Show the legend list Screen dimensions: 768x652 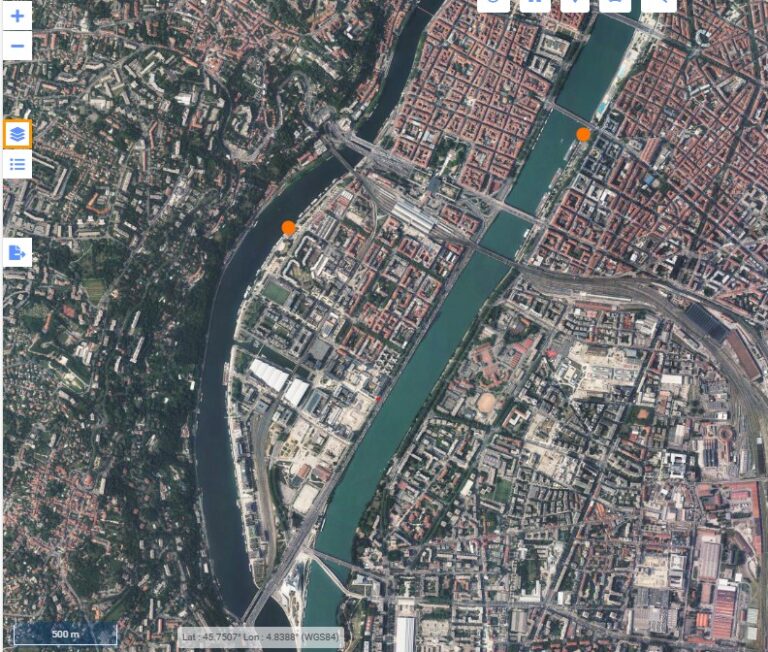pyautogui.click(x=18, y=164)
